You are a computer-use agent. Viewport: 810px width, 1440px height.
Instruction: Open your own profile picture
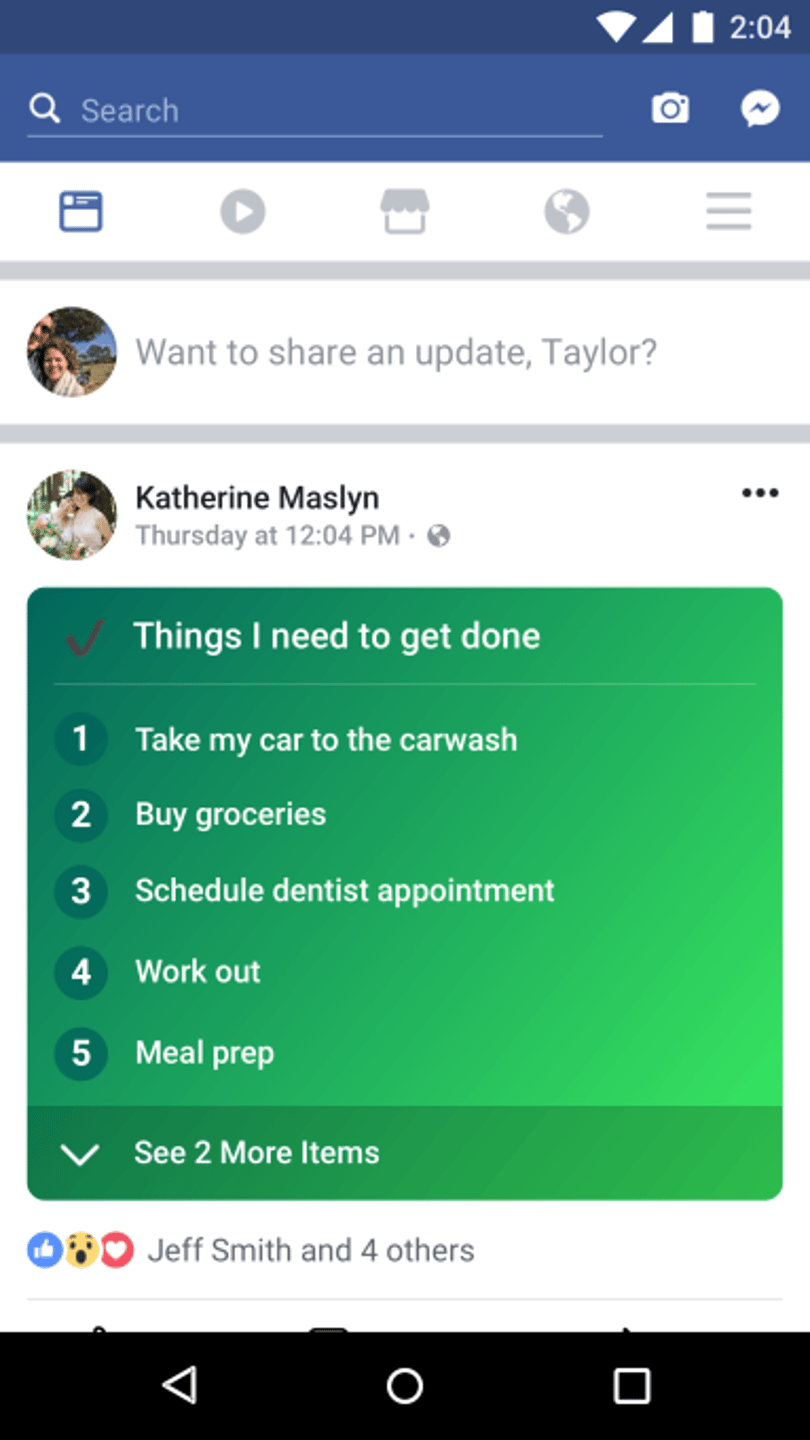click(x=72, y=352)
